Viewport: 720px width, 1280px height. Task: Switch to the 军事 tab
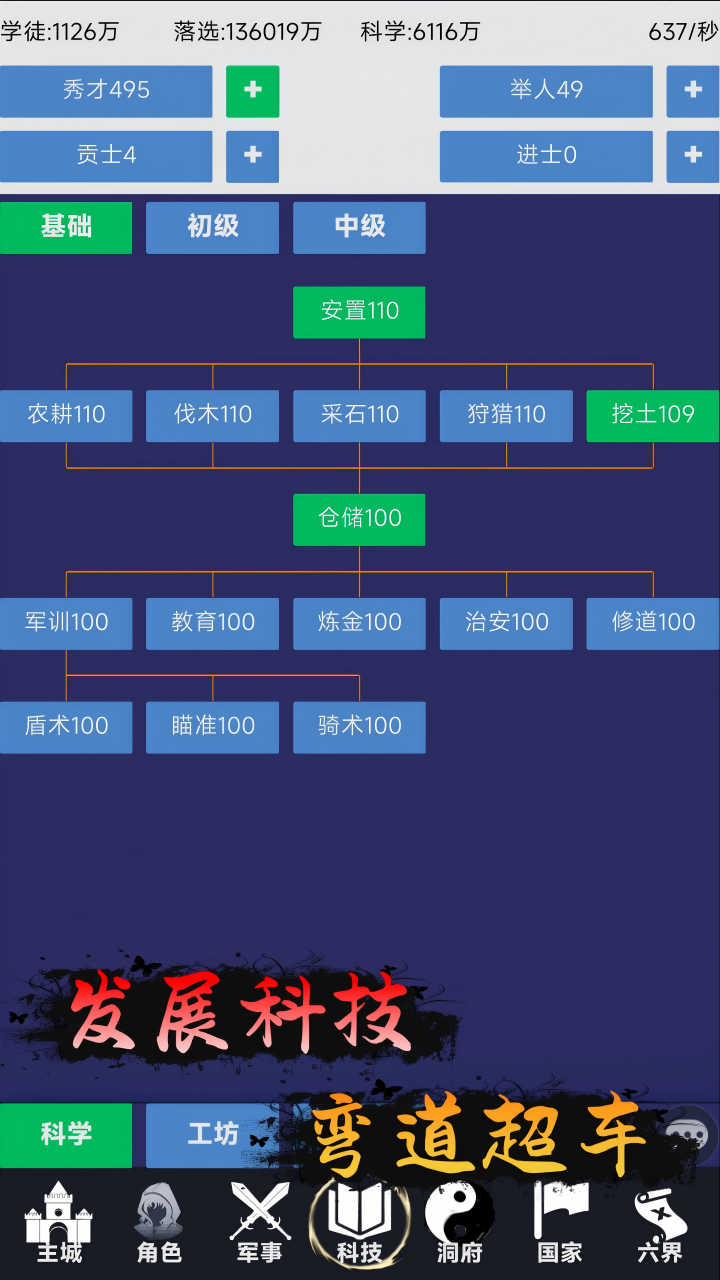pos(260,1222)
